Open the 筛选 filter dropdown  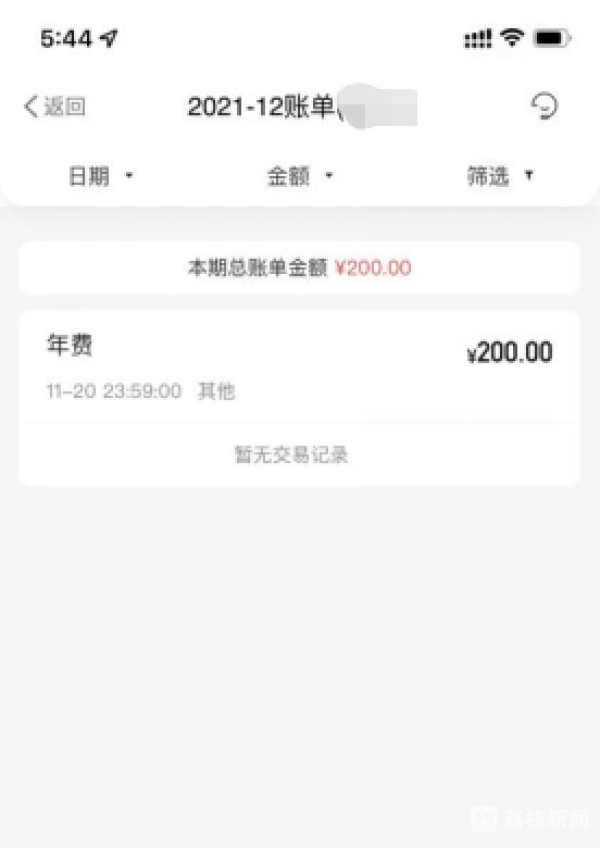[x=500, y=177]
